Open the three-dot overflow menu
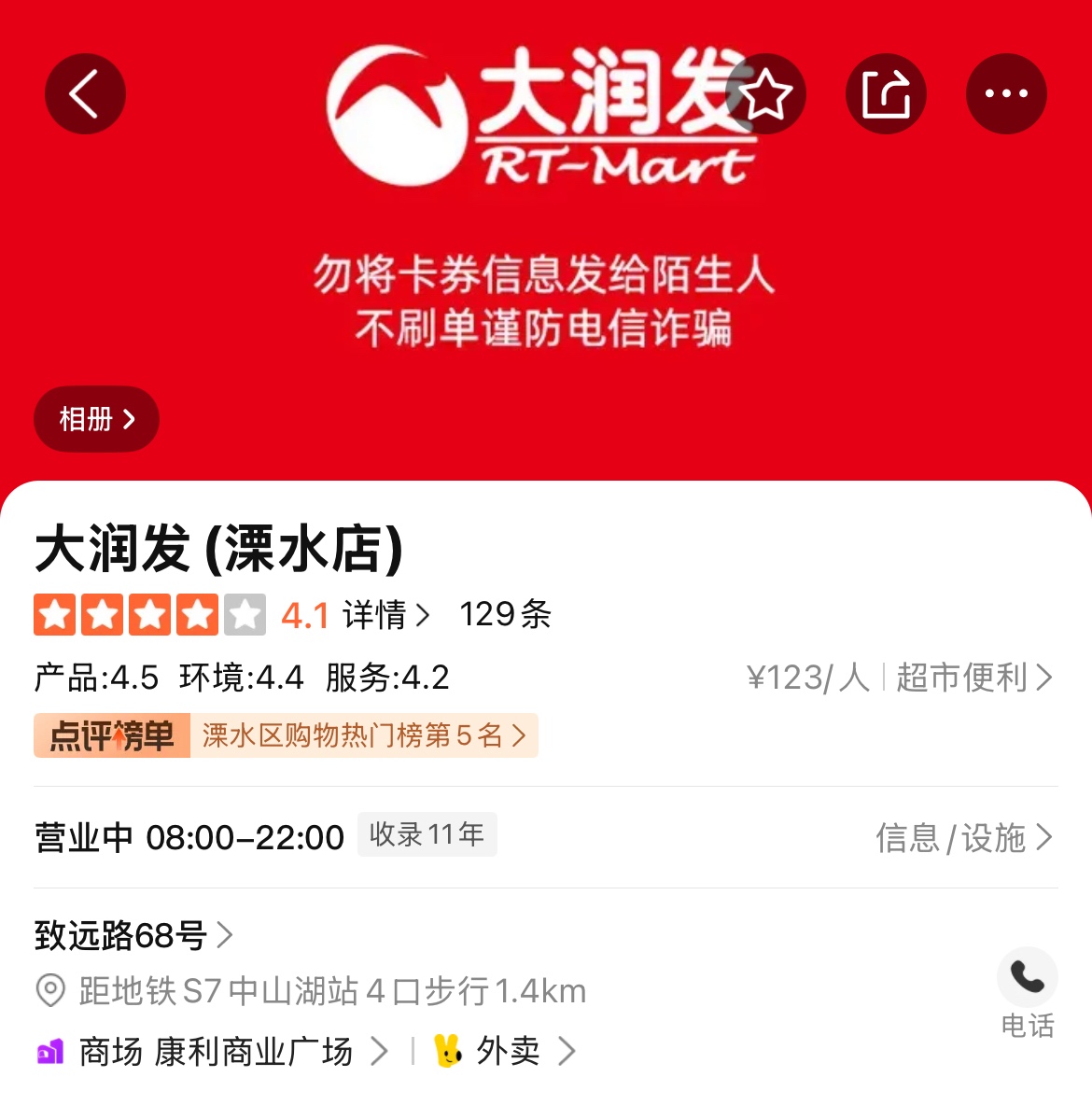Viewport: 1092px width, 1105px height. pos(1006,94)
